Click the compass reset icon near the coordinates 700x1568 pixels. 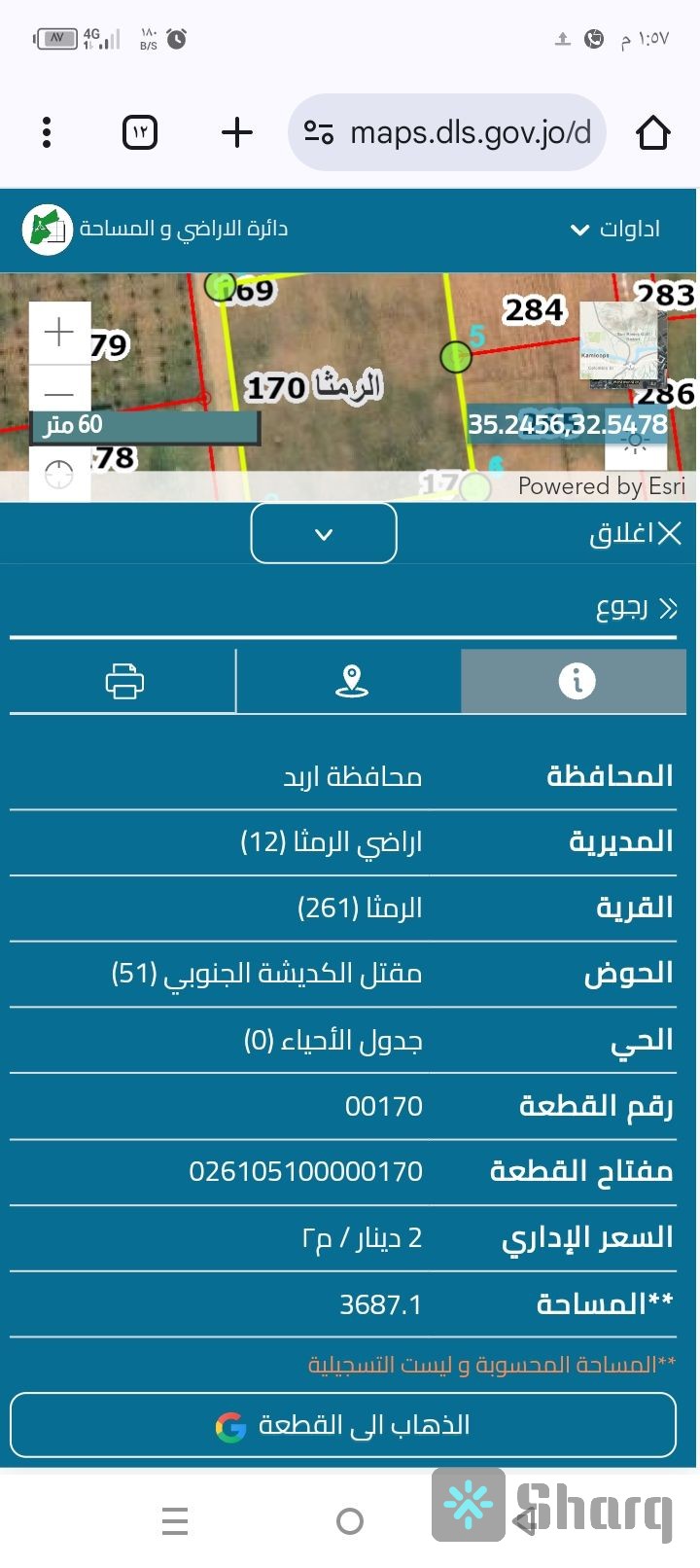[x=636, y=441]
